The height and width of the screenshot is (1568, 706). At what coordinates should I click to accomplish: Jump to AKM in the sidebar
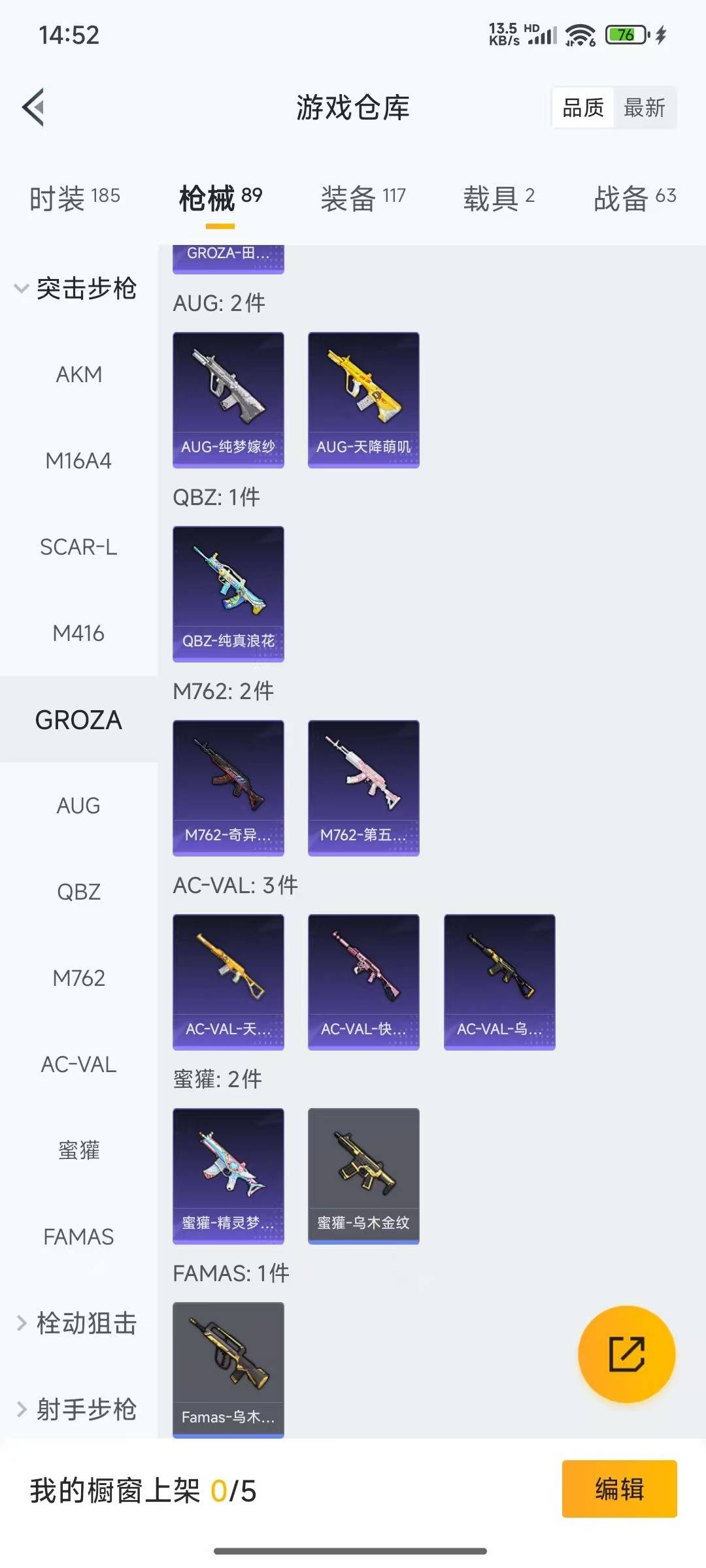tap(78, 374)
